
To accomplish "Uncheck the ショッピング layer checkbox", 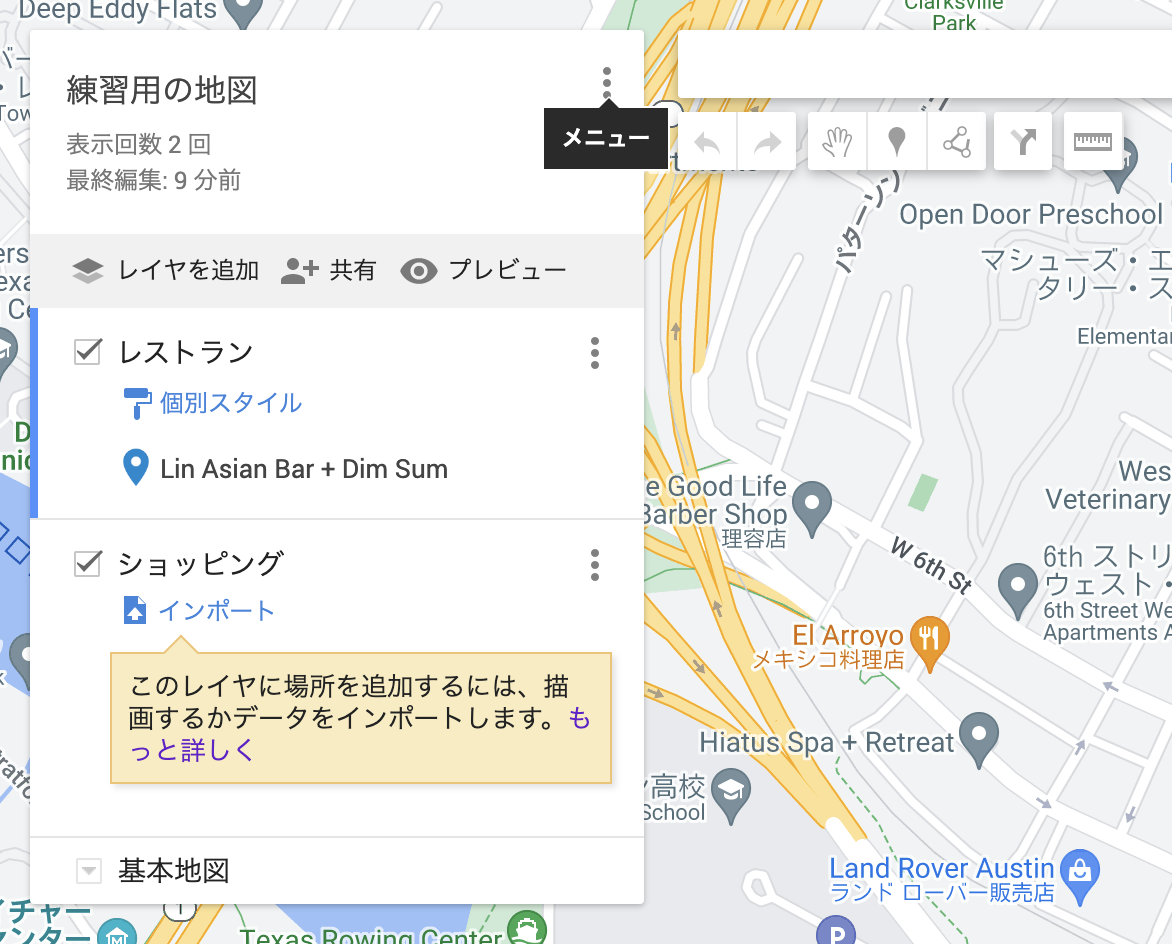I will tap(88, 564).
